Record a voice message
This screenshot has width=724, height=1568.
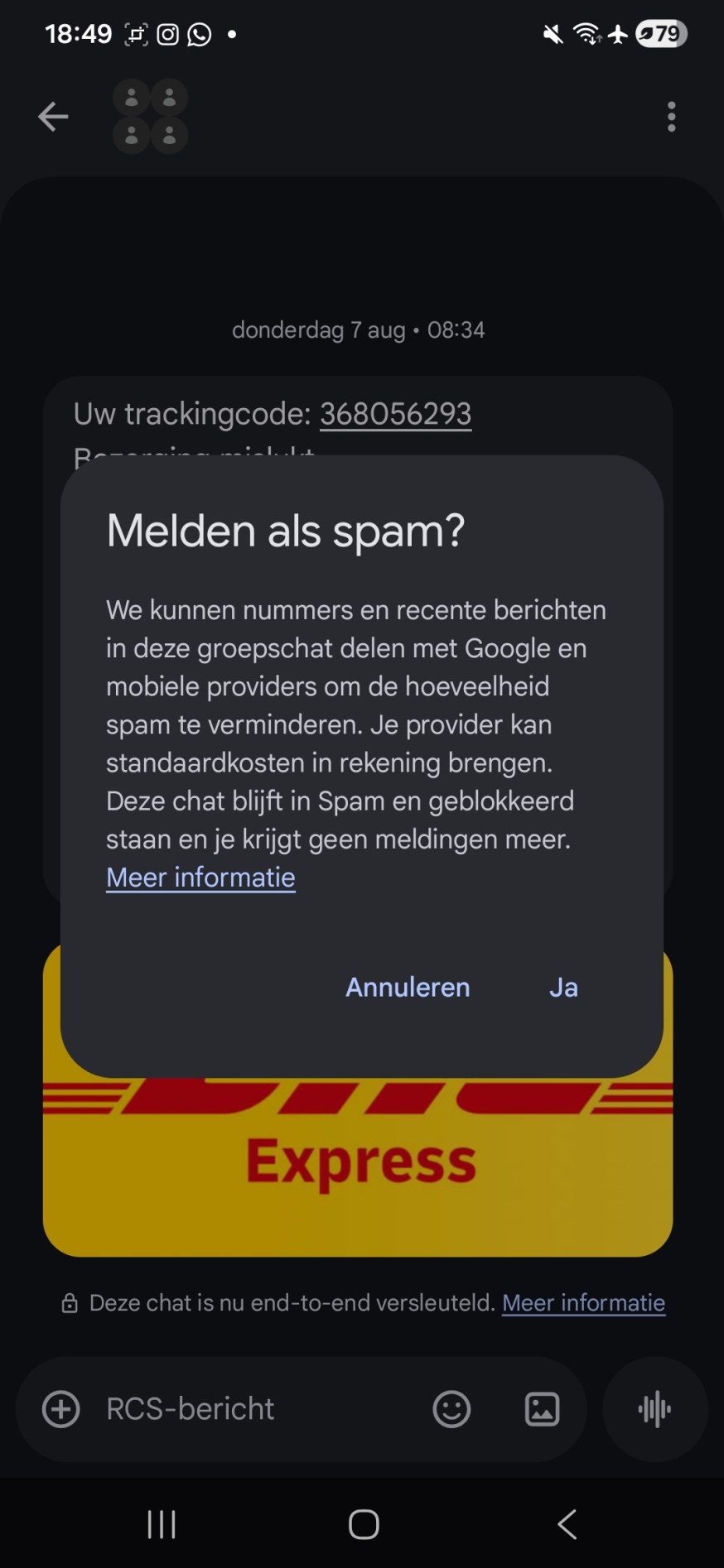coord(654,1409)
